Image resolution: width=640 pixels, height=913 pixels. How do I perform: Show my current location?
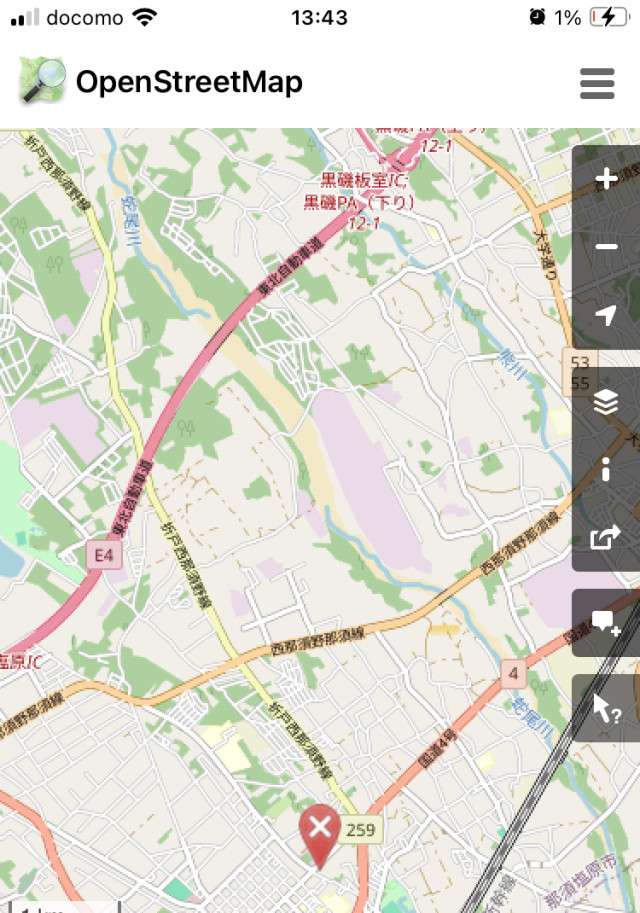point(606,315)
